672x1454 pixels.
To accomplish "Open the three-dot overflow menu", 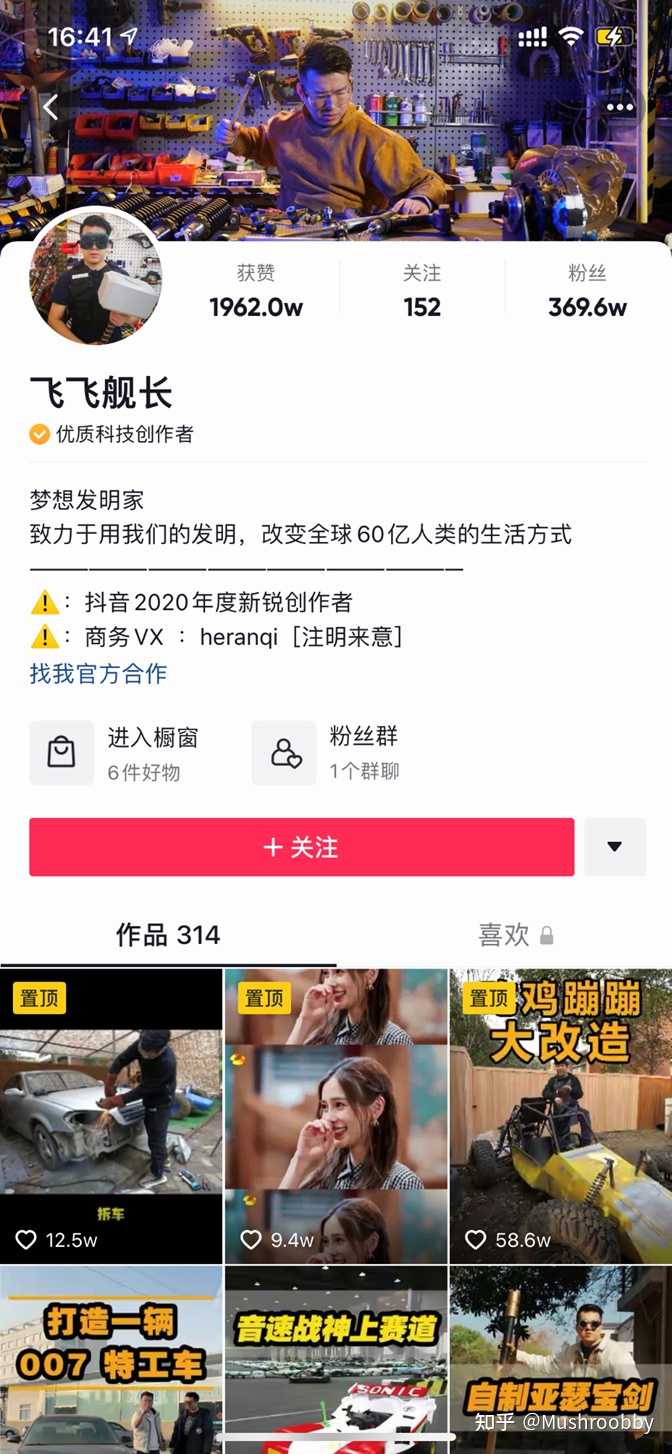I will point(620,107).
